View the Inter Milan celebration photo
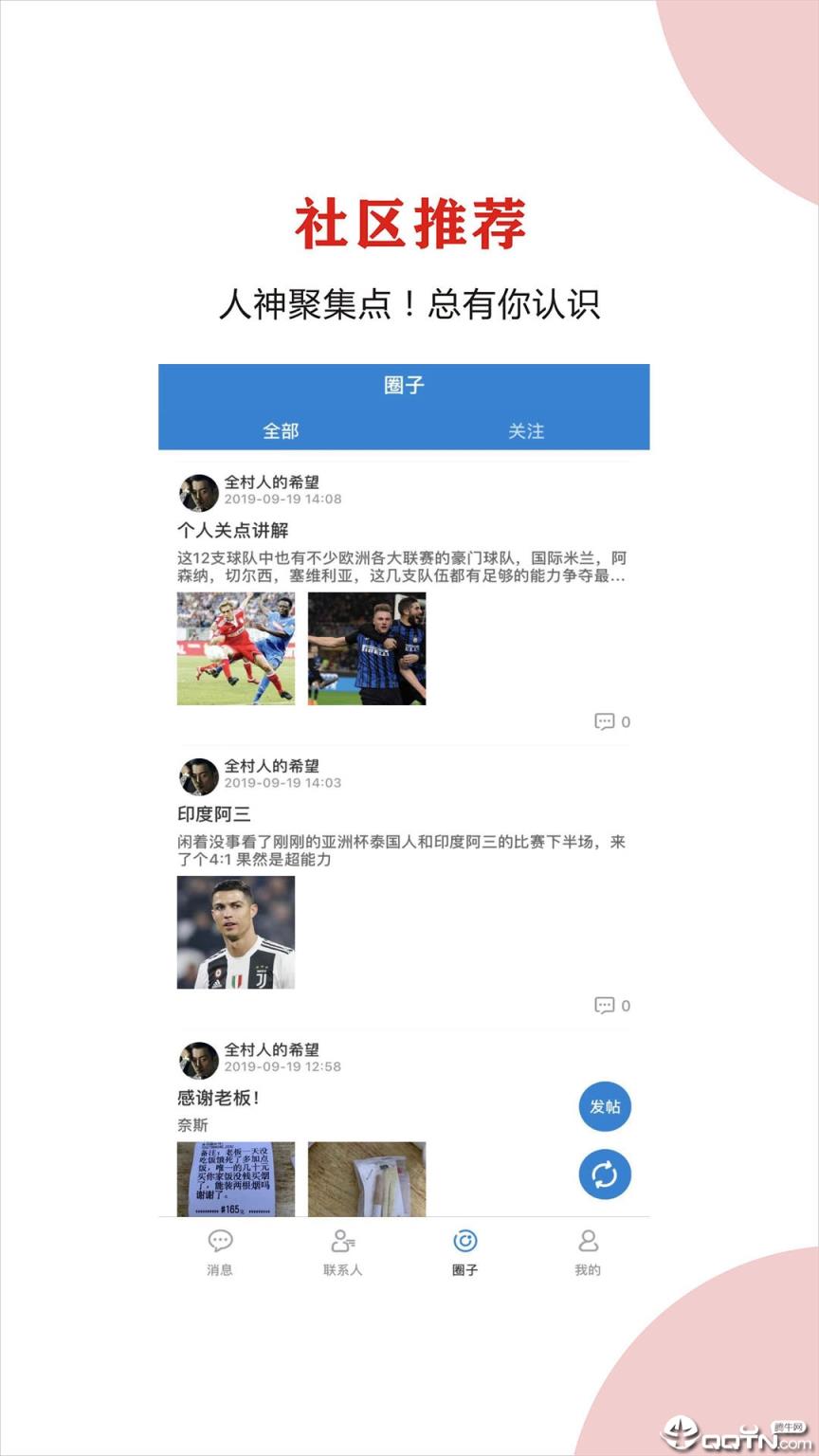Viewport: 819px width, 1456px height. point(367,648)
